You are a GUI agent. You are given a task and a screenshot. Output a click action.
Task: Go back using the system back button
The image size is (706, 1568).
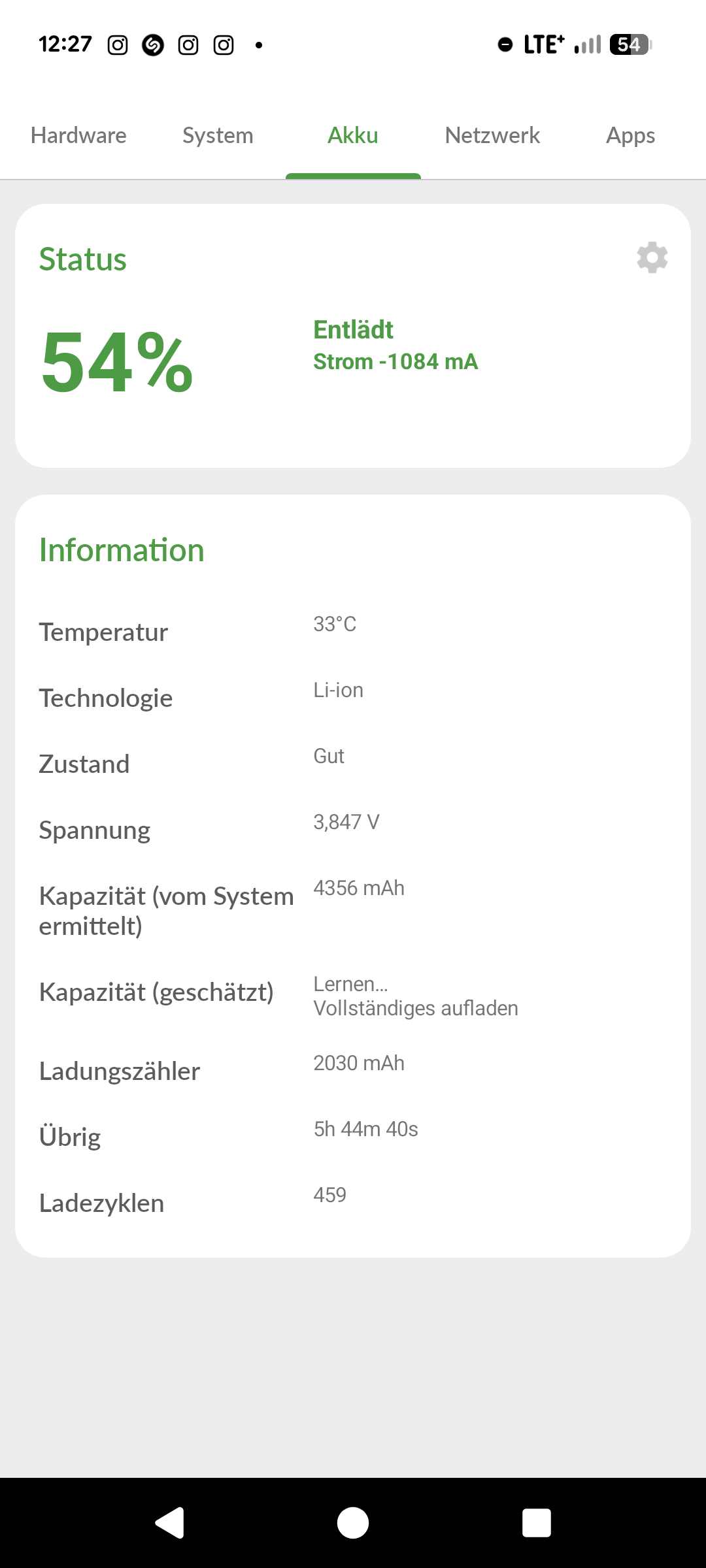170,1523
